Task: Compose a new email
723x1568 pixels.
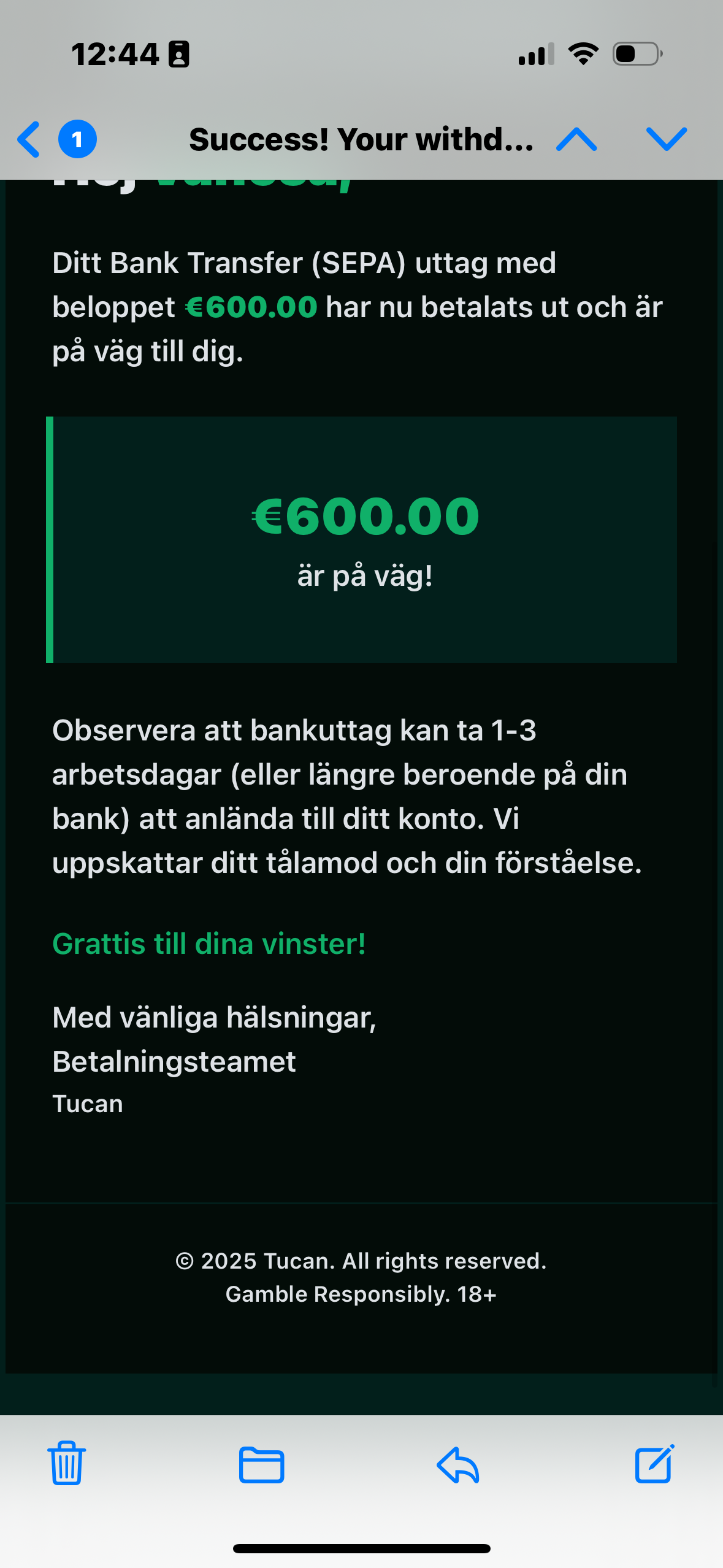Action: click(654, 1463)
